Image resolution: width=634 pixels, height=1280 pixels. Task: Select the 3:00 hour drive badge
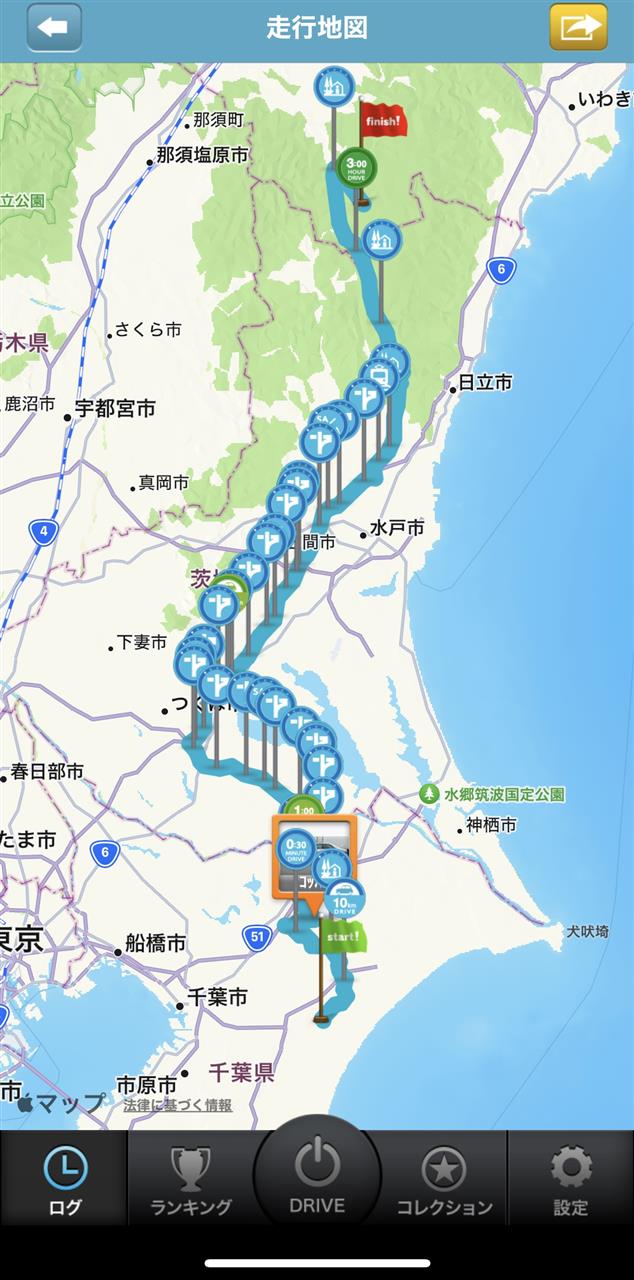tap(356, 167)
